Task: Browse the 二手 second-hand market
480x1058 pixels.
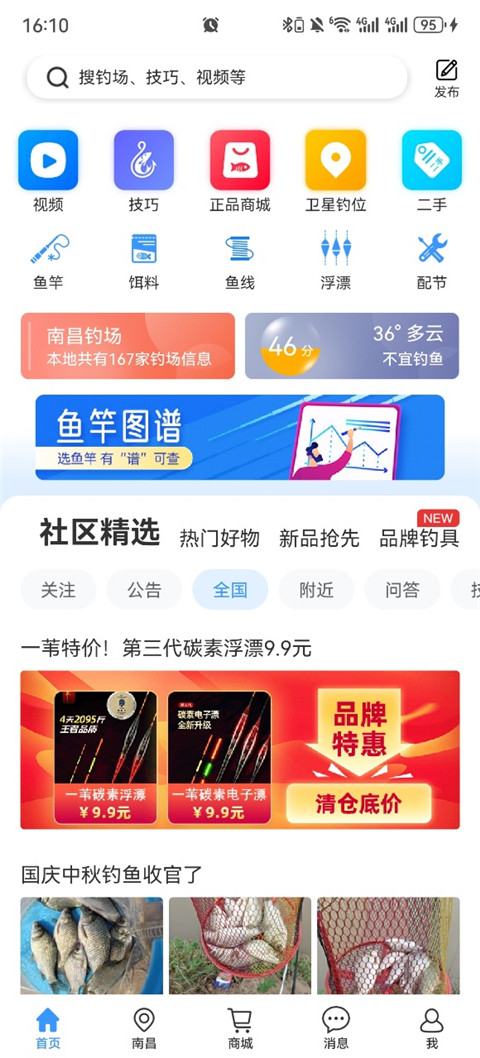Action: tap(432, 171)
